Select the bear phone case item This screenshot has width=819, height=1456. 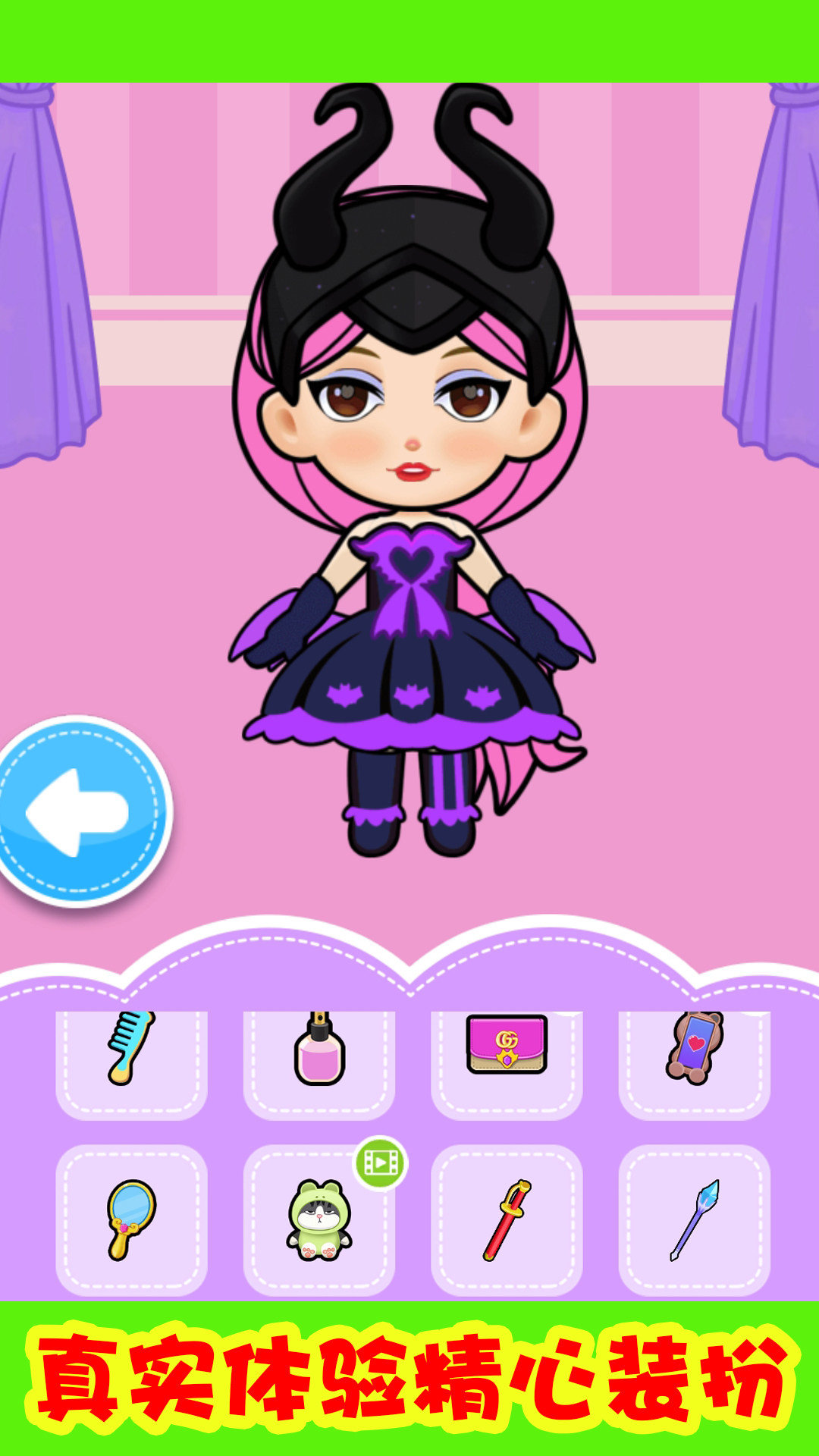pyautogui.click(x=695, y=1053)
